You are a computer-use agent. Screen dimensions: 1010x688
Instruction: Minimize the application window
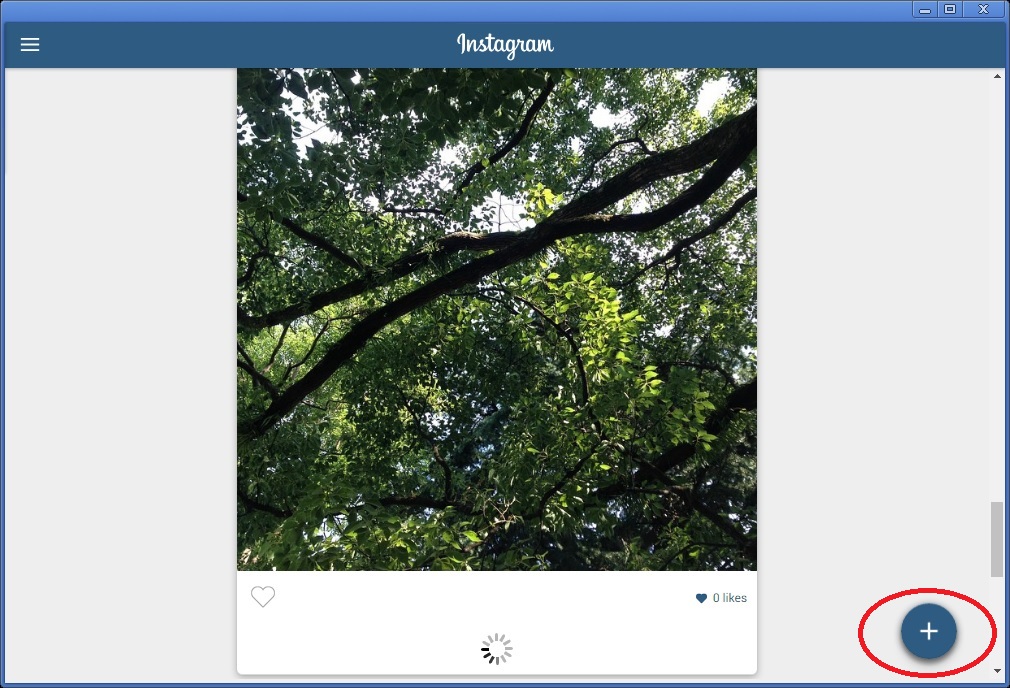coord(926,9)
